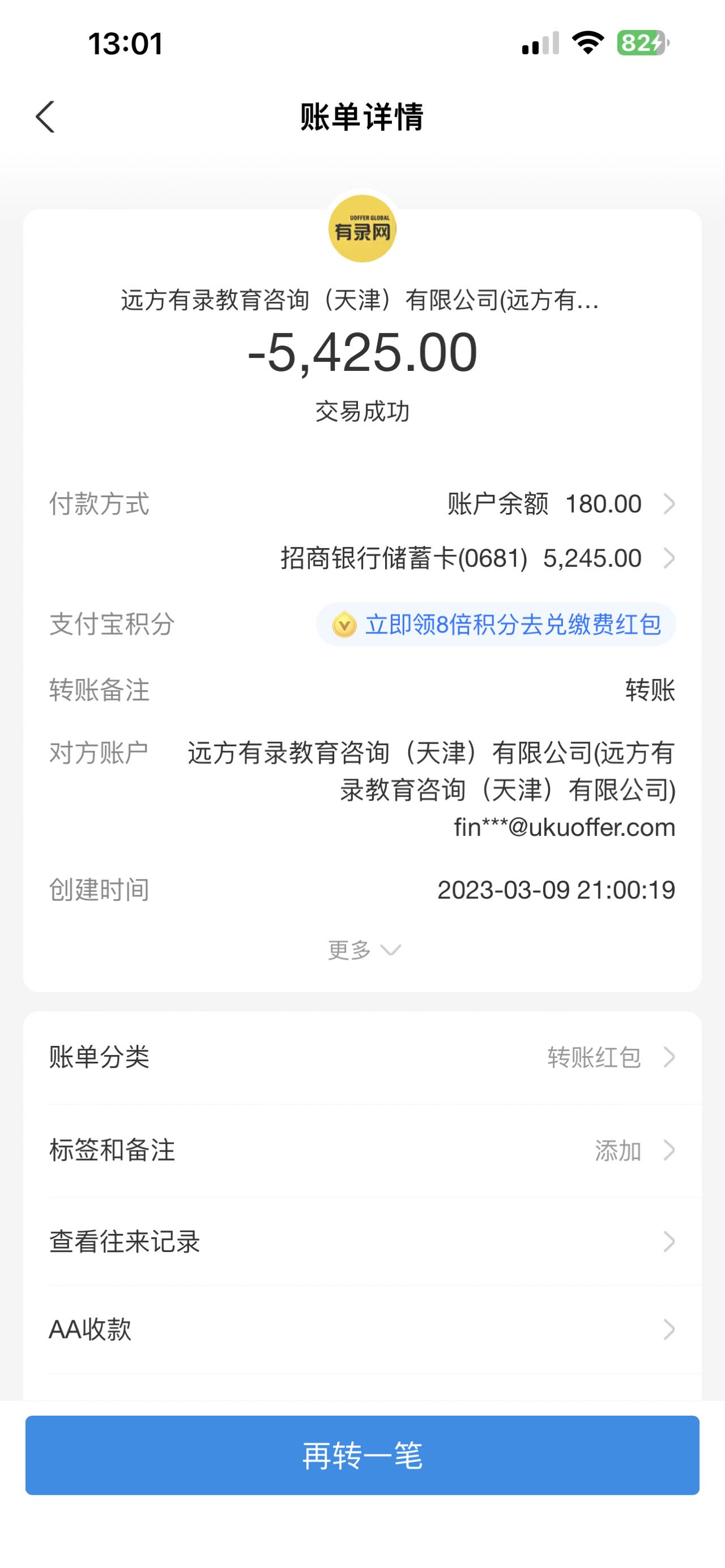Change the 账单分类 category
This screenshot has height=1568, width=725.
[362, 1057]
